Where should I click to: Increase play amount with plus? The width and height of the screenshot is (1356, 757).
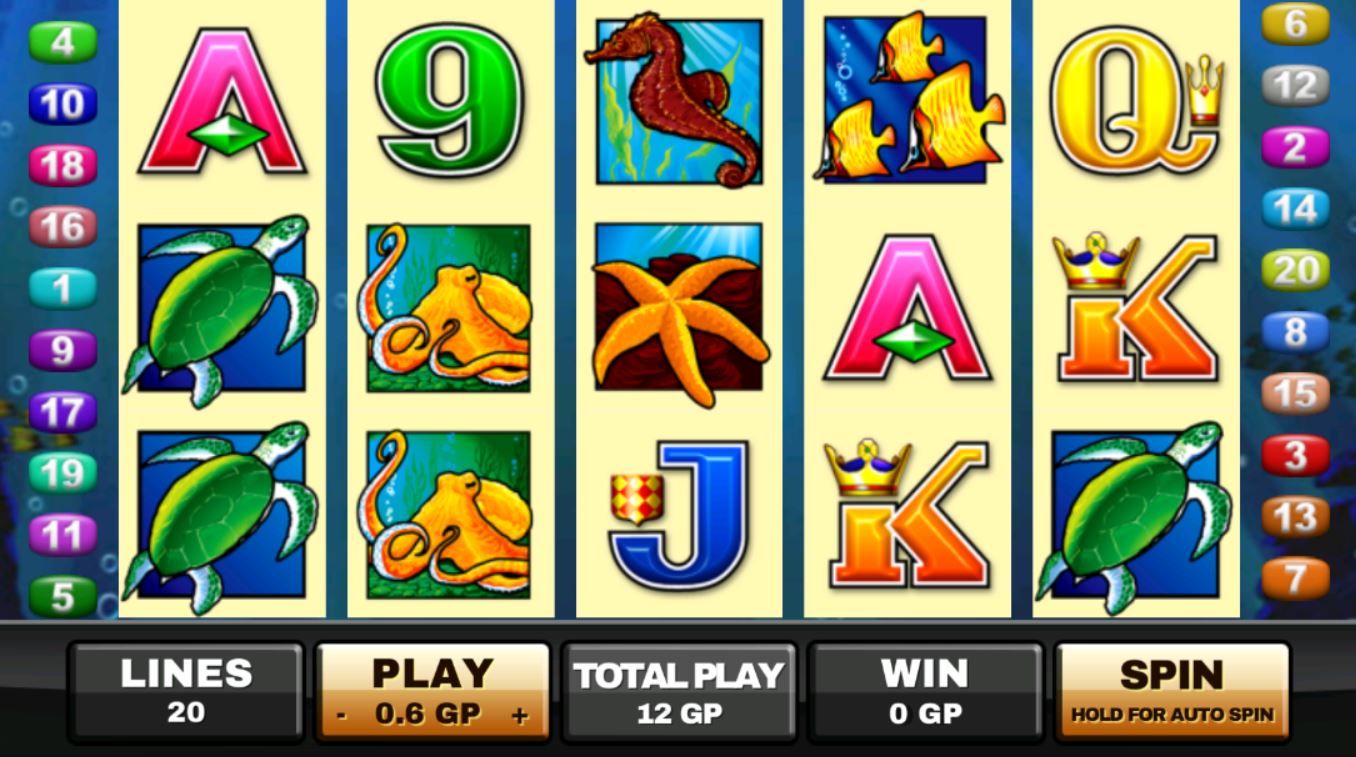[x=519, y=716]
